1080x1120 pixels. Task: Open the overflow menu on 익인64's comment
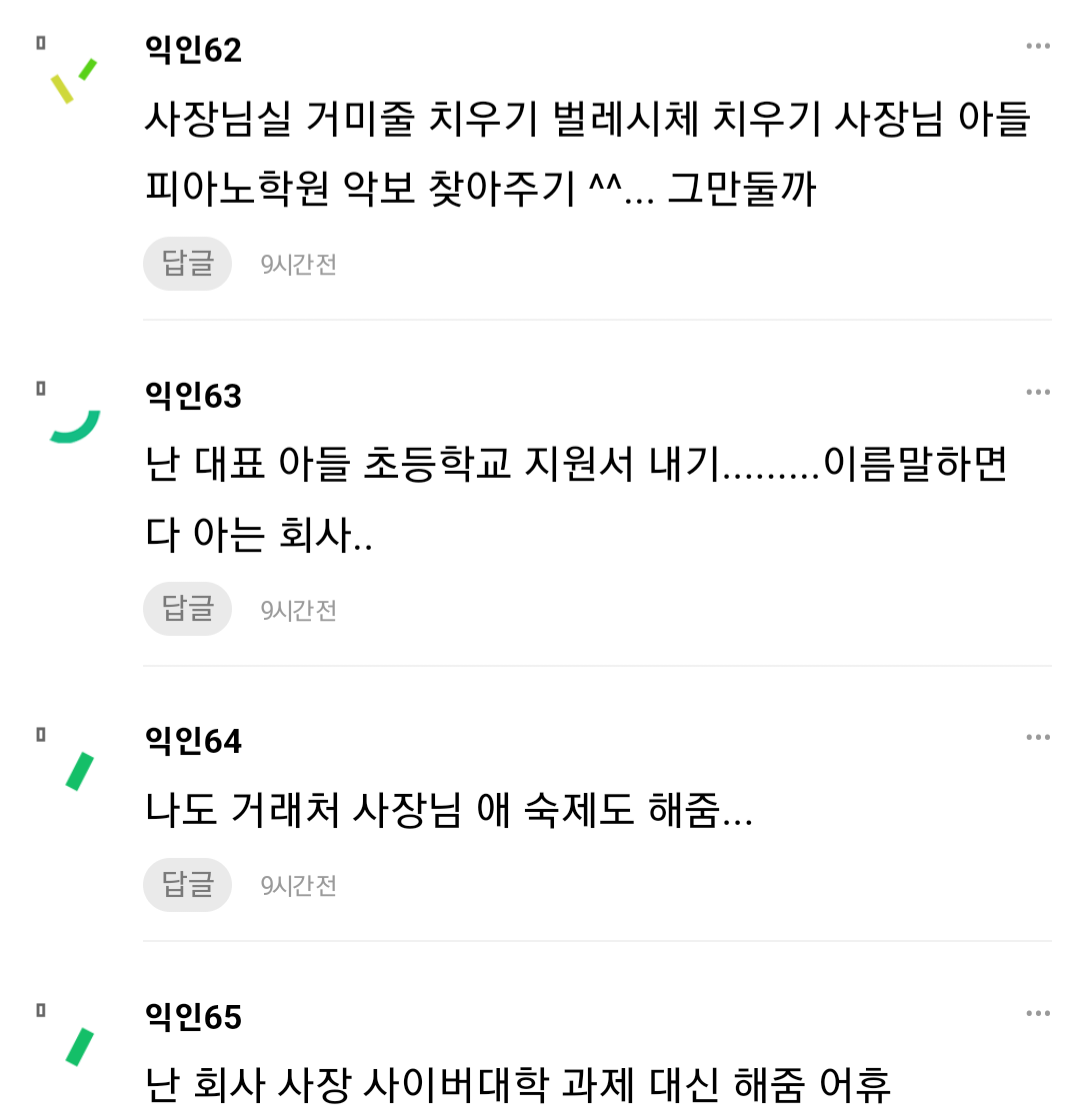pyautogui.click(x=1037, y=738)
